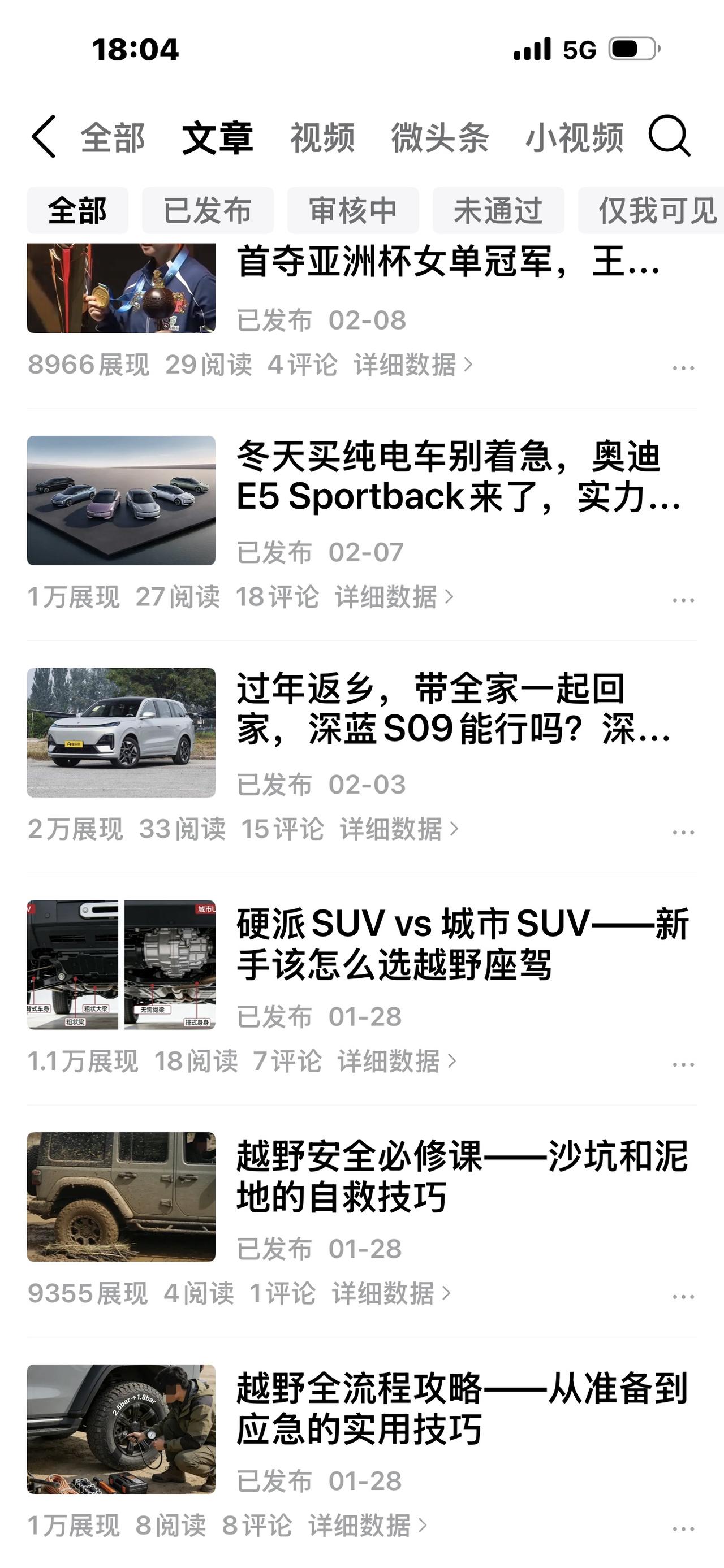
Task: Open the 越野全流程攻略 article
Action: pyautogui.click(x=462, y=1409)
